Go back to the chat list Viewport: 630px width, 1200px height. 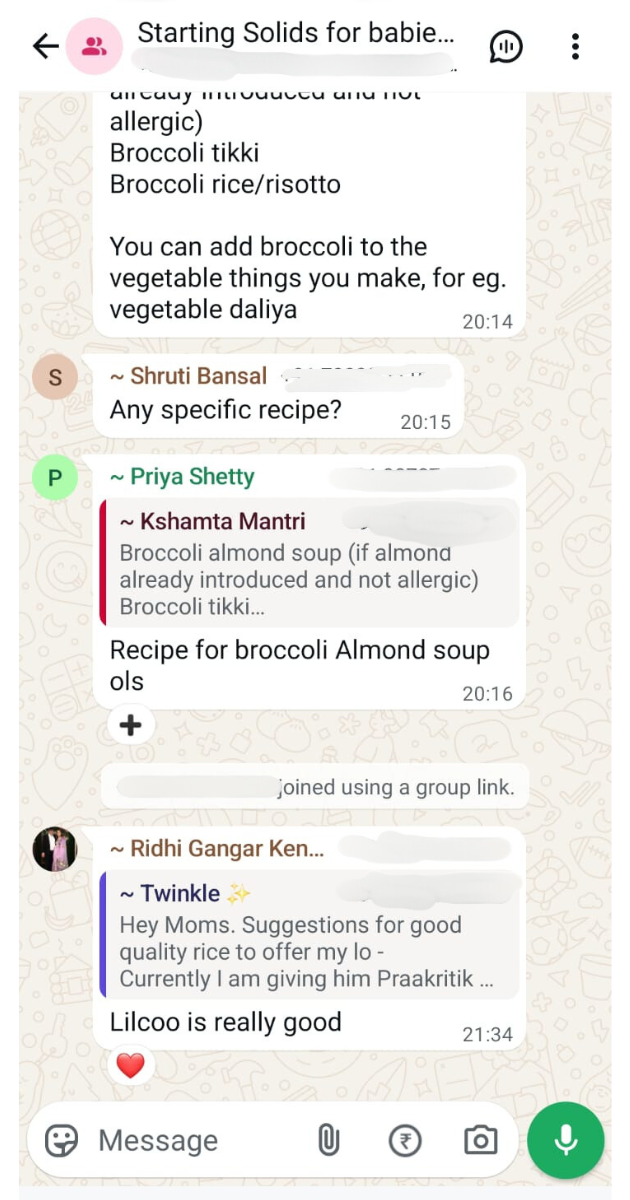45,46
